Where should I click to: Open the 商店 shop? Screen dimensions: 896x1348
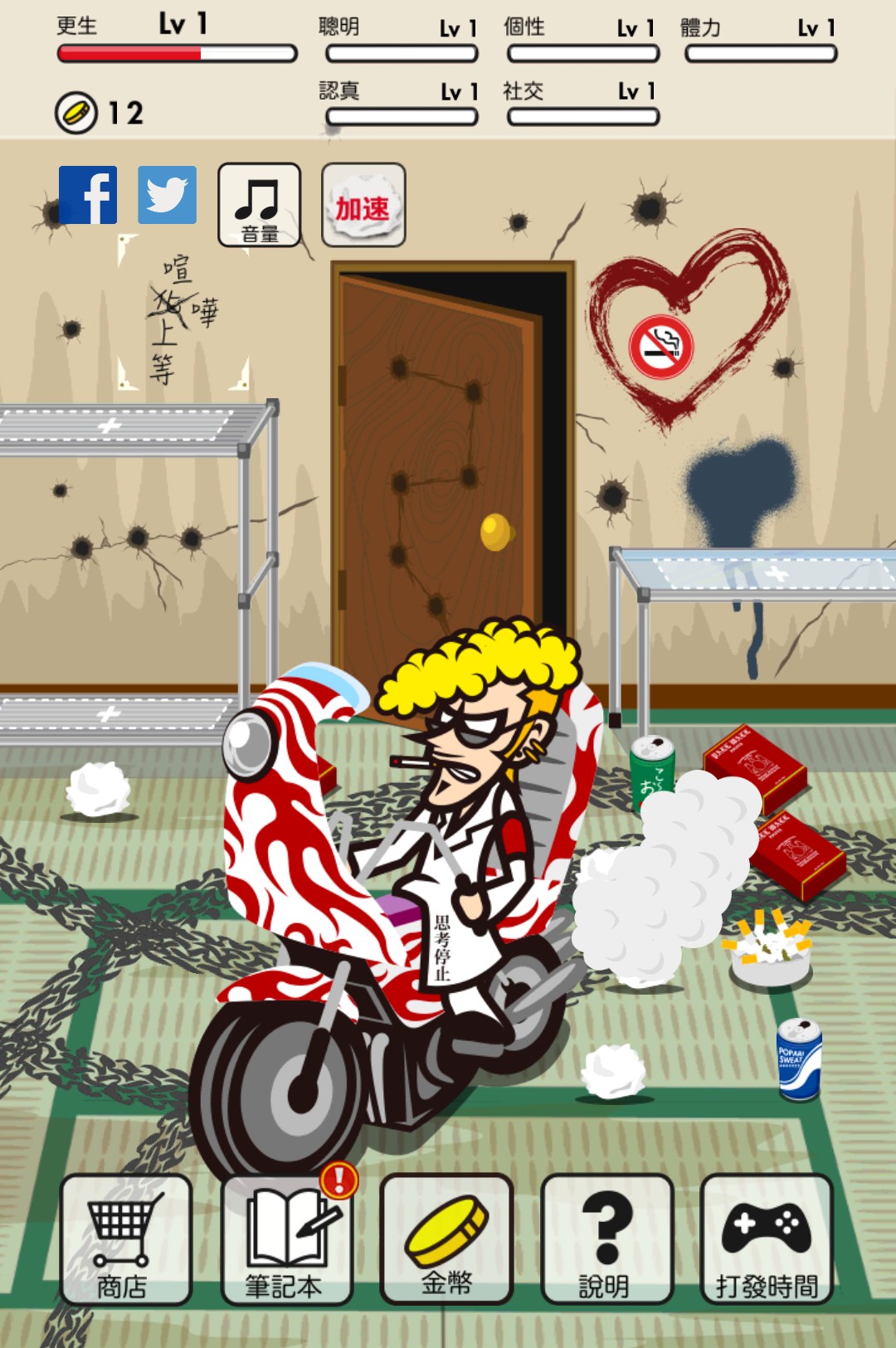click(125, 1239)
